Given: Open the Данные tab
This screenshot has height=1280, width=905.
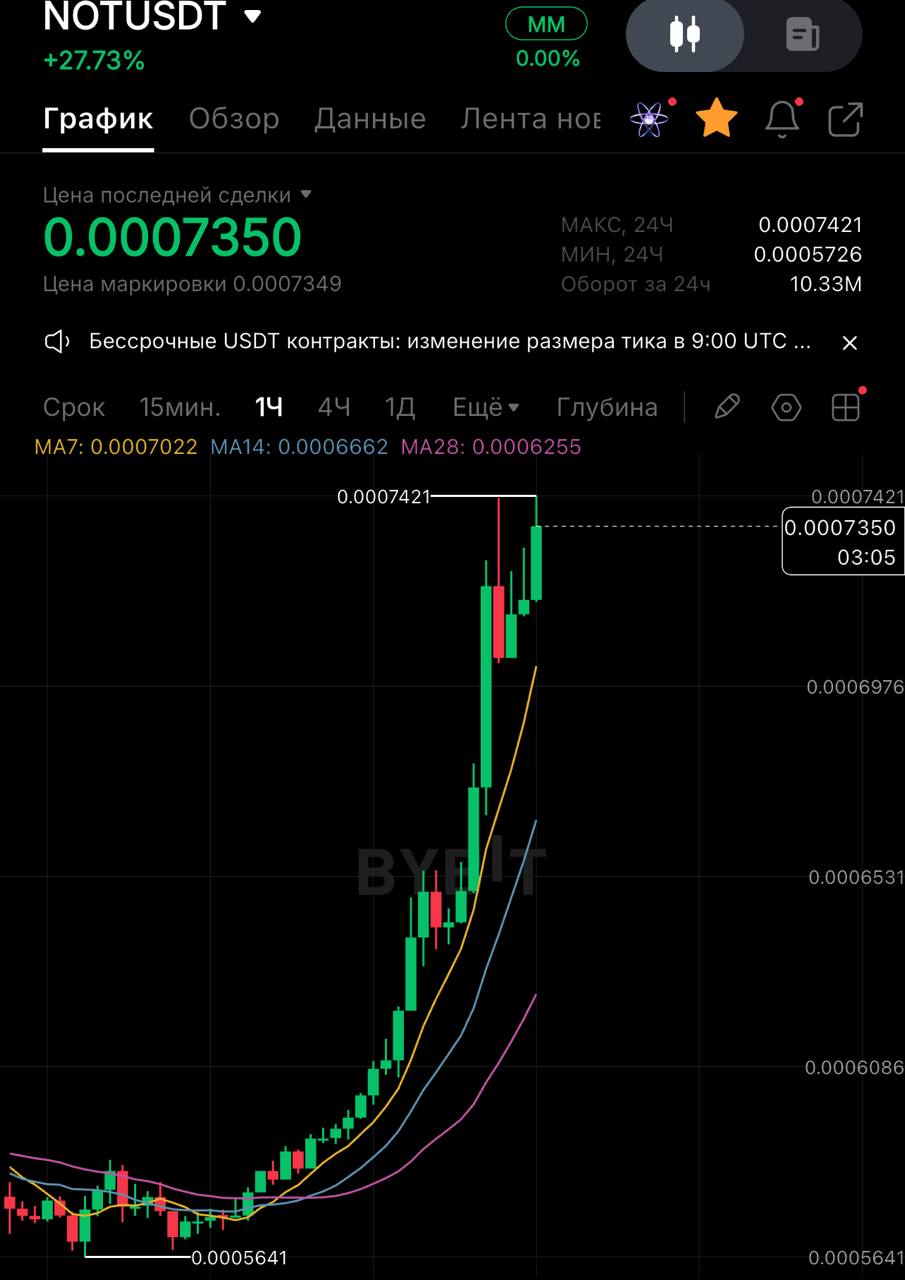Looking at the screenshot, I should tap(370, 119).
